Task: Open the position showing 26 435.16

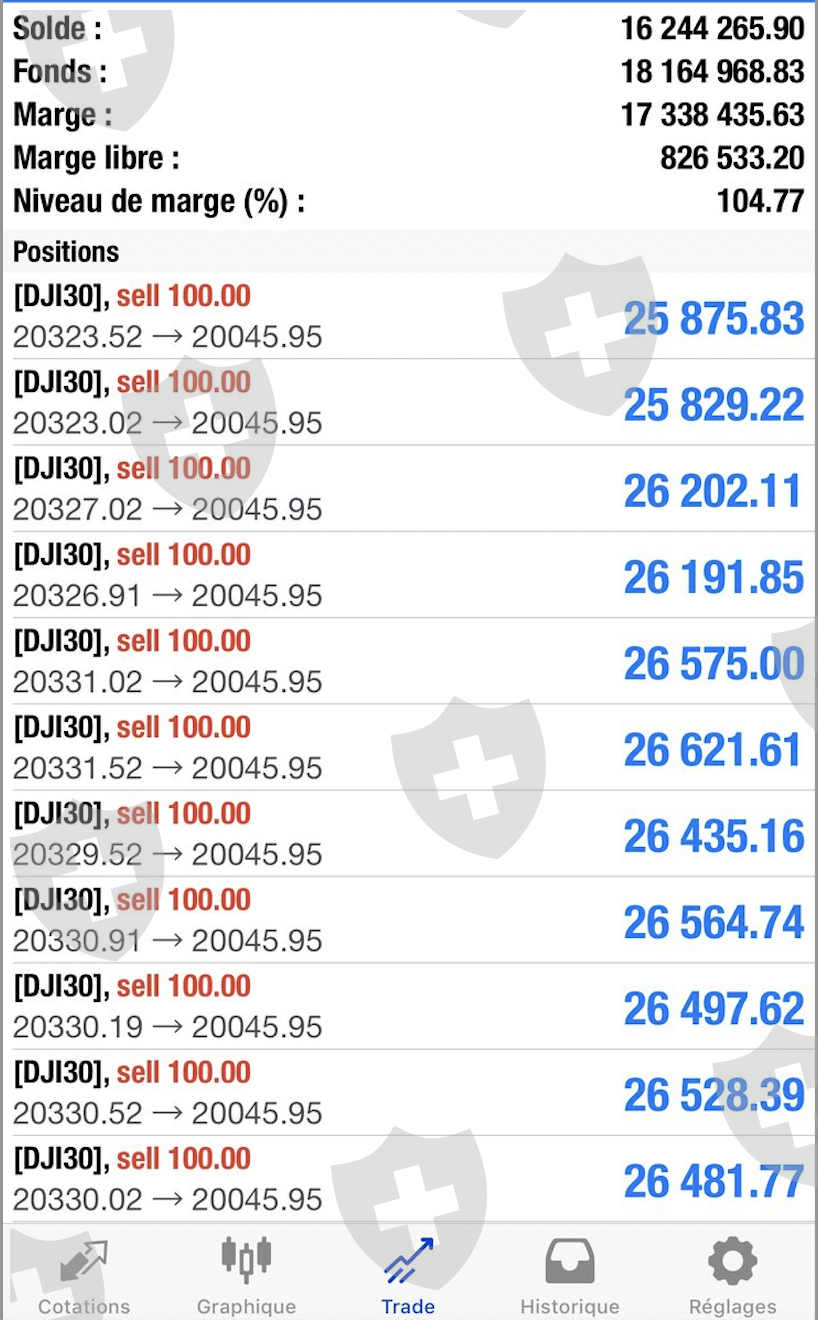Action: (x=409, y=833)
